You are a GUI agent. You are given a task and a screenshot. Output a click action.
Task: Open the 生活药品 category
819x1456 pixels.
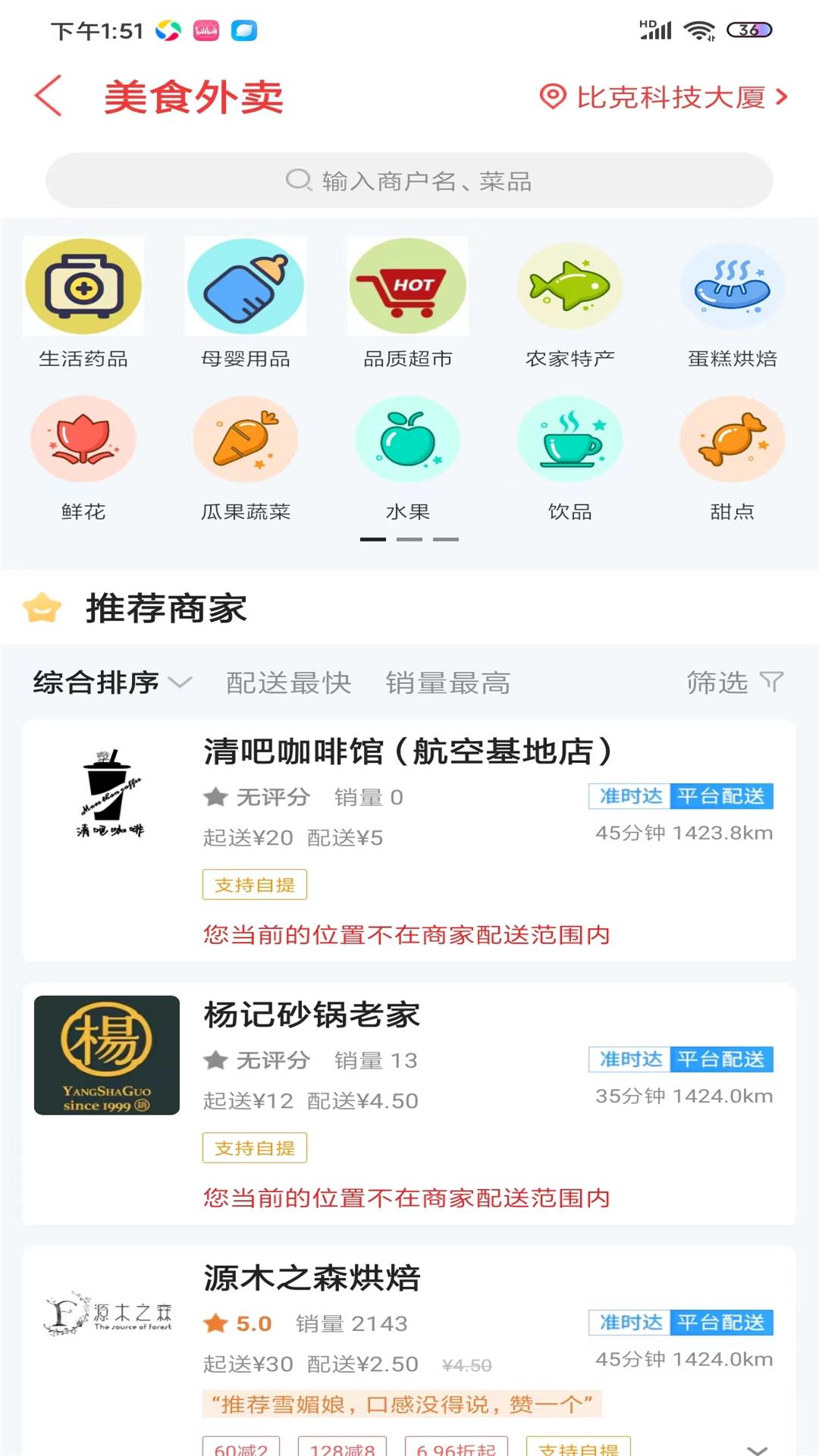click(83, 302)
